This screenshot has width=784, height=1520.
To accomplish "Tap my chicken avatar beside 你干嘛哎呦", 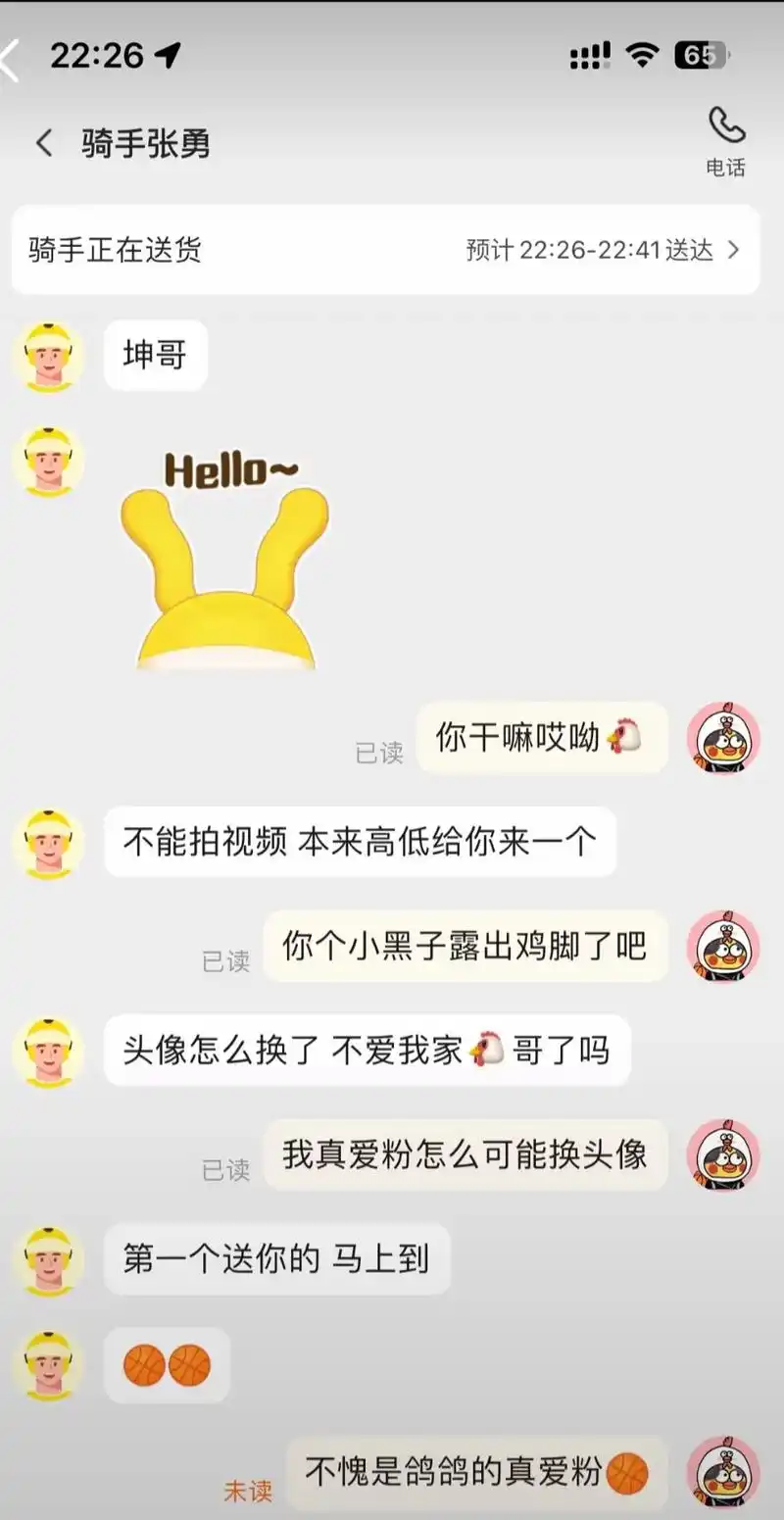I will pyautogui.click(x=723, y=738).
